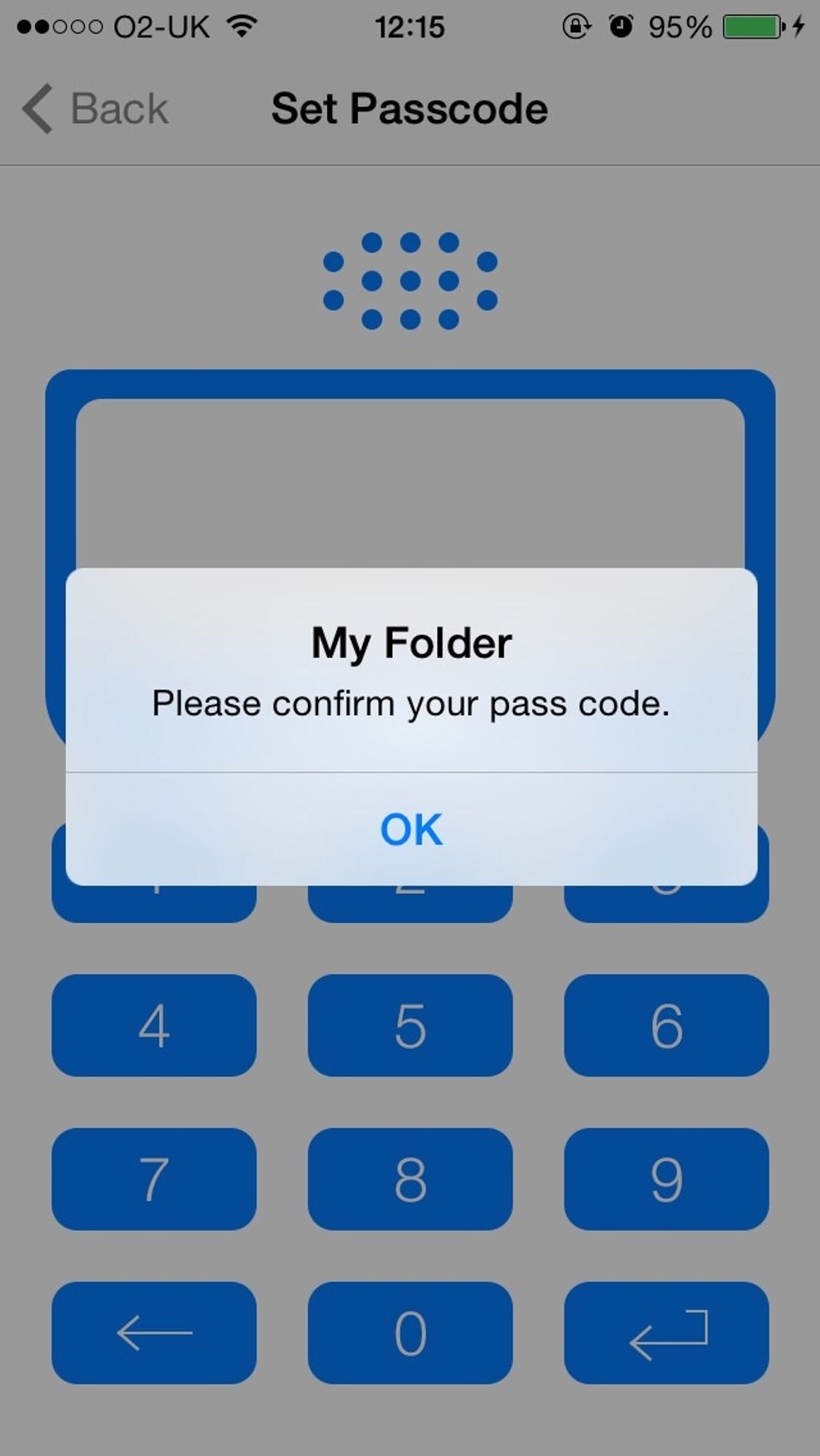Tap the Set Passcode title text
The height and width of the screenshot is (1456, 820).
click(409, 108)
